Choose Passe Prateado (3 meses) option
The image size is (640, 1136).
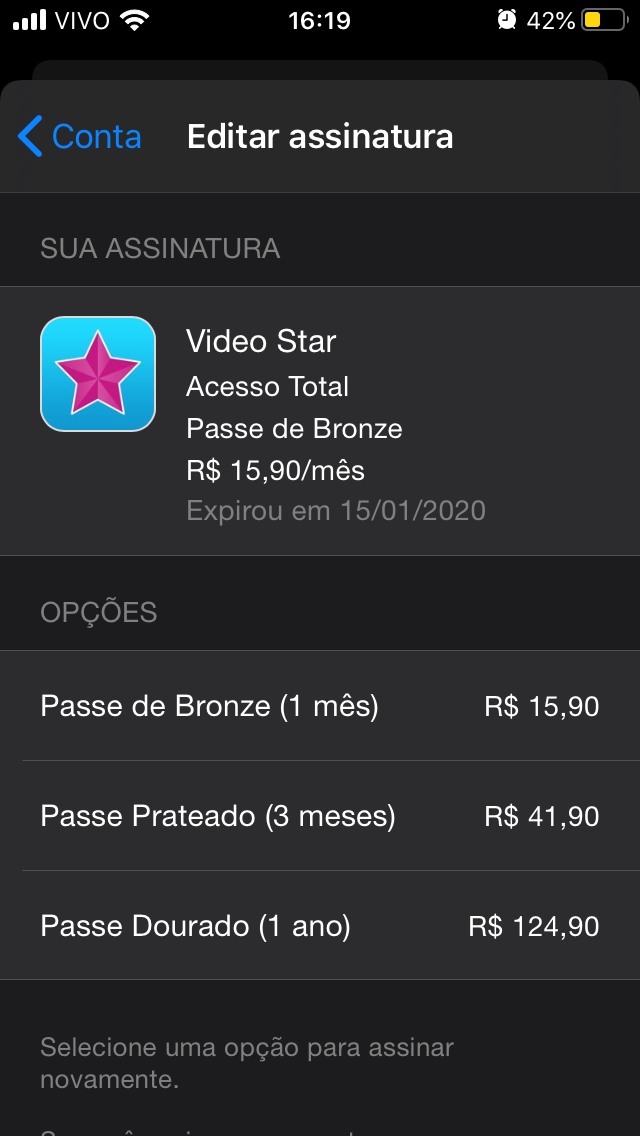coord(320,816)
